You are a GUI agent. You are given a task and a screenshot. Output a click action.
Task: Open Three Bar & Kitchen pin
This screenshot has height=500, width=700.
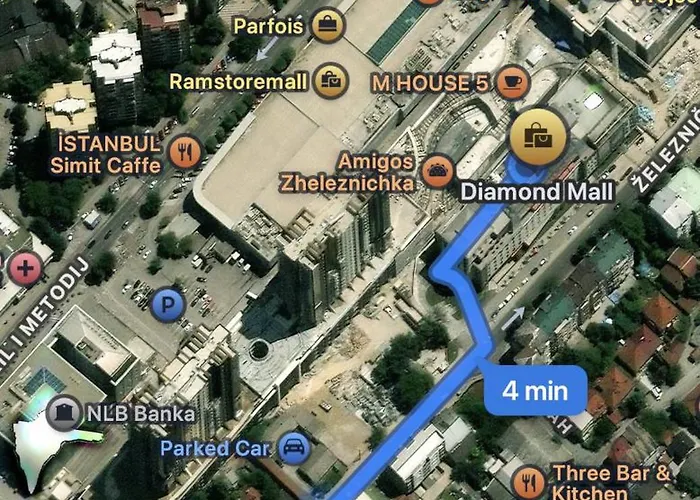[x=528, y=482]
